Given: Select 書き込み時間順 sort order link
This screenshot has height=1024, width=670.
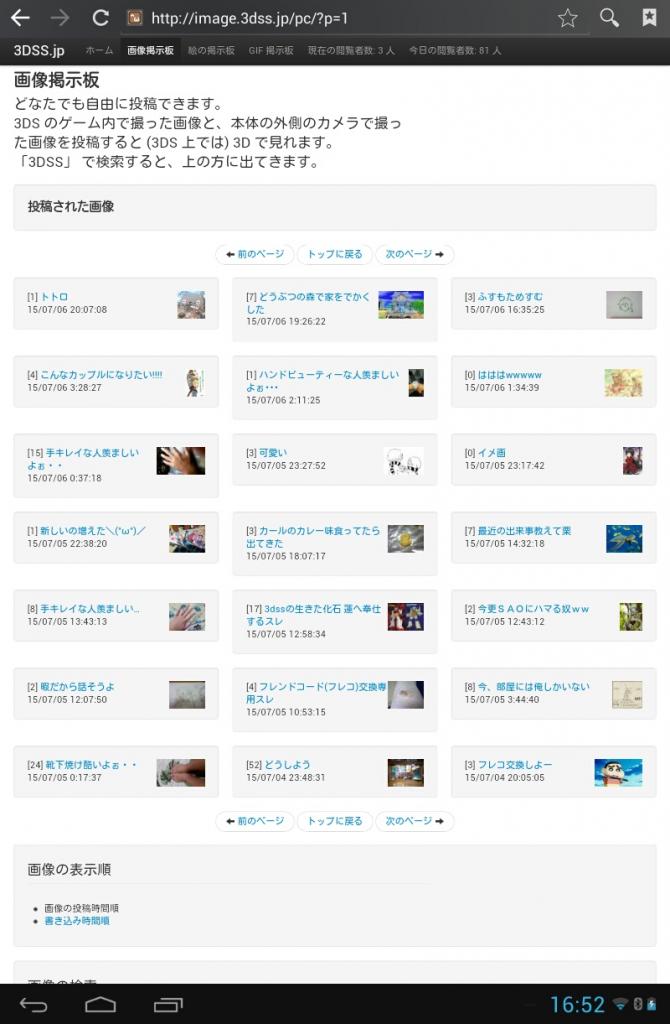Looking at the screenshot, I should pos(77,921).
